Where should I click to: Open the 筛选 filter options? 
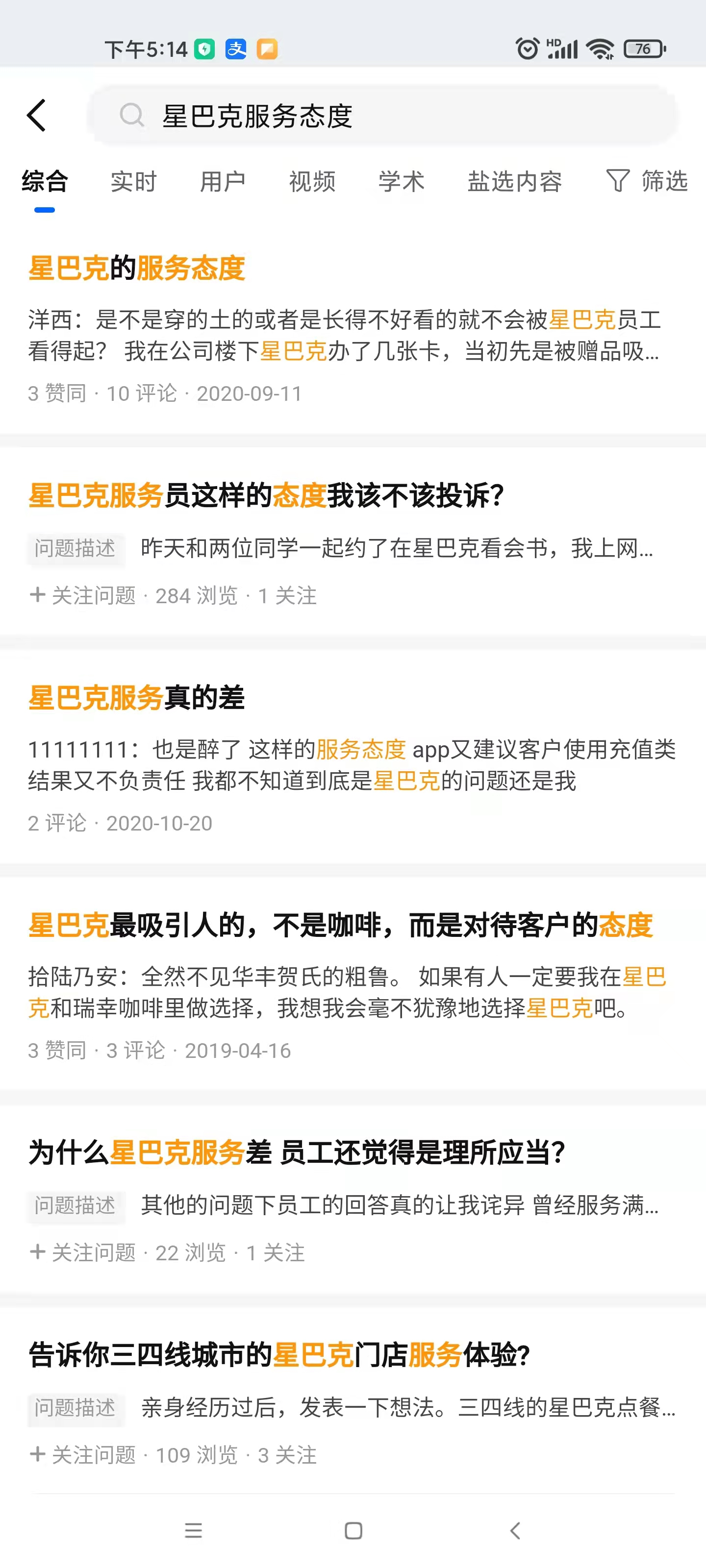tap(647, 181)
